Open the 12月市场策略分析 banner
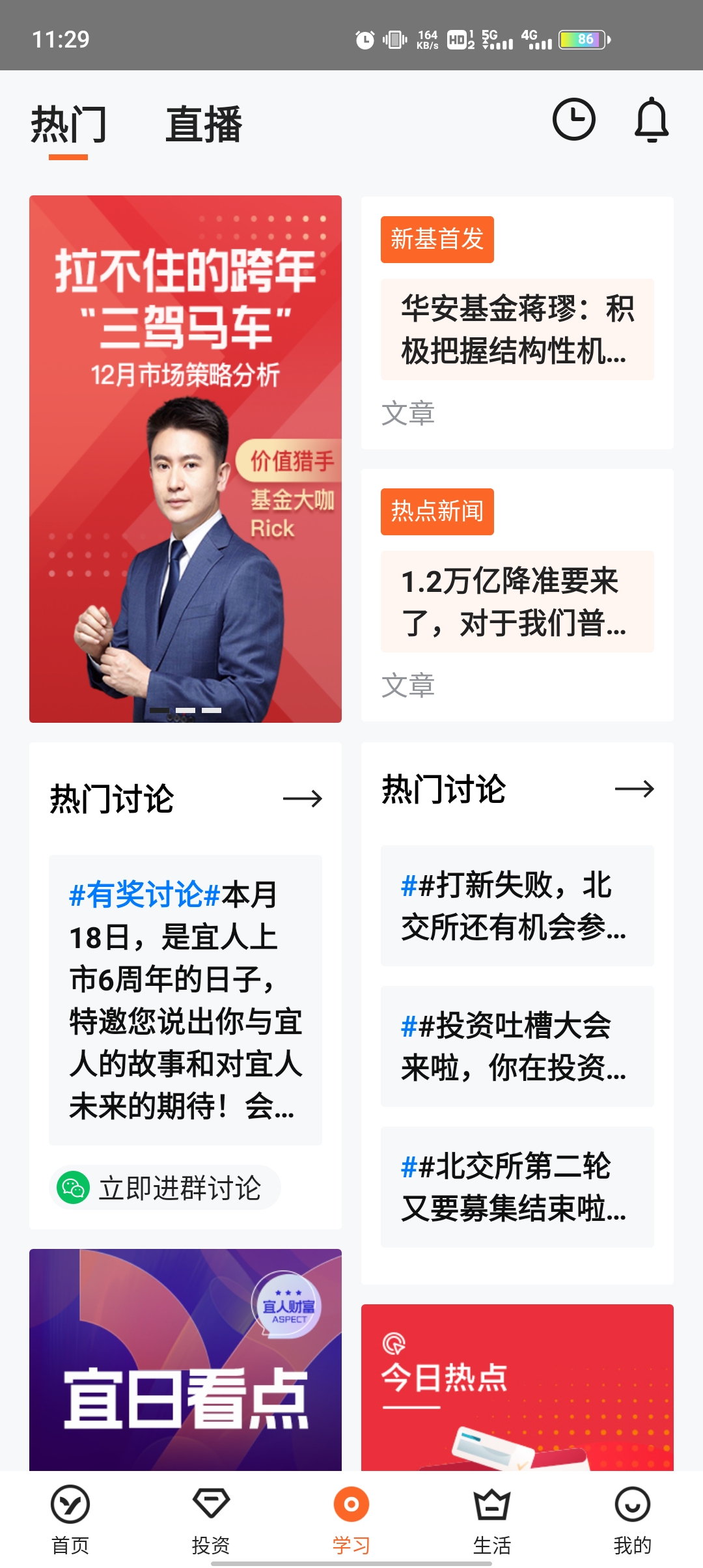 [x=186, y=458]
